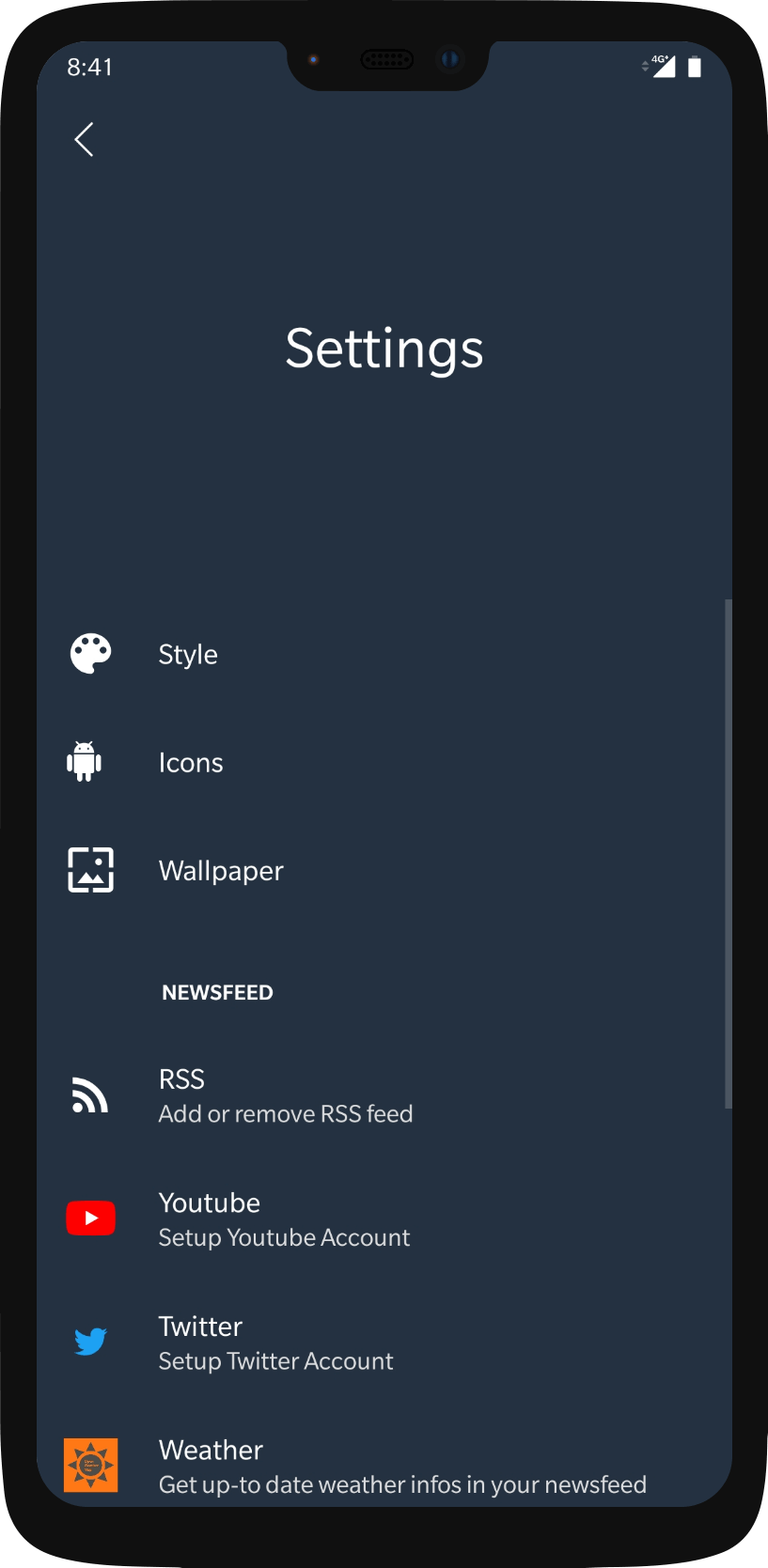Image resolution: width=768 pixels, height=1568 pixels.
Task: Go back using the top-left arrow
Action: [x=85, y=139]
